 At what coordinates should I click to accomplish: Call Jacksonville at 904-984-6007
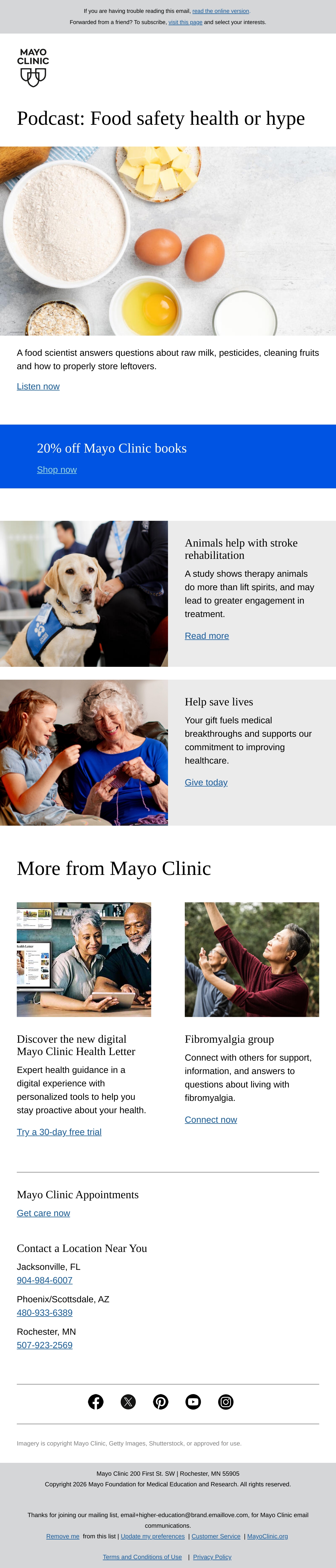(x=45, y=1280)
